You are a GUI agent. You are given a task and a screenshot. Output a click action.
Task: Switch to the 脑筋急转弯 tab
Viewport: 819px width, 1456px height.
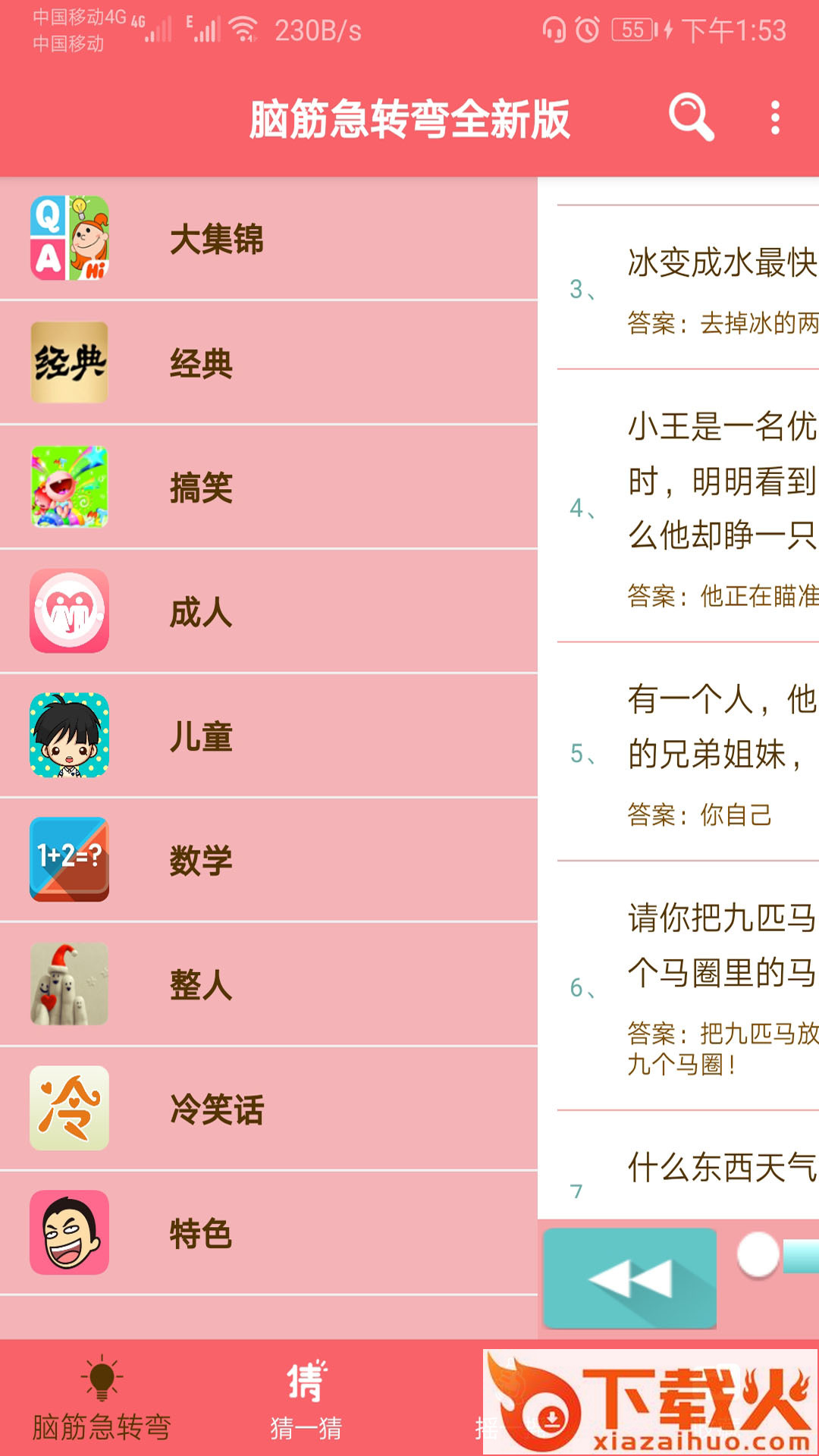(102, 1398)
